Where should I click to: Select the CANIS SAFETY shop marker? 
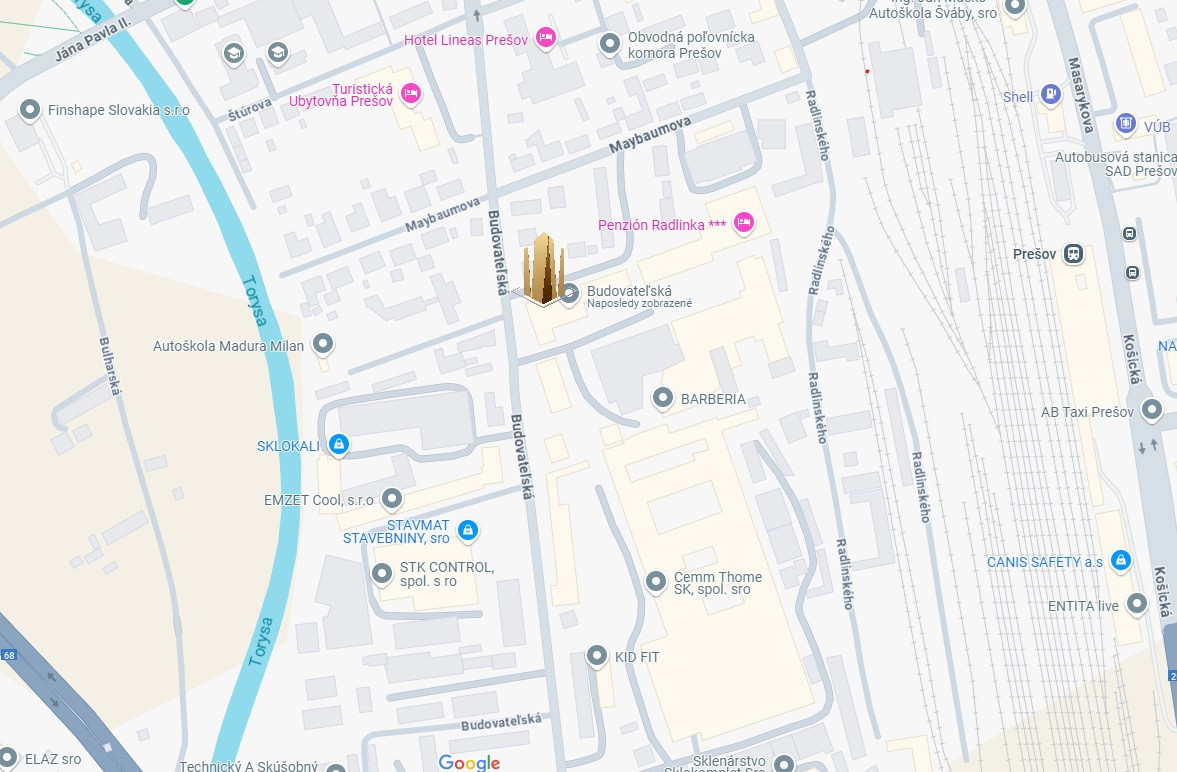point(1121,560)
